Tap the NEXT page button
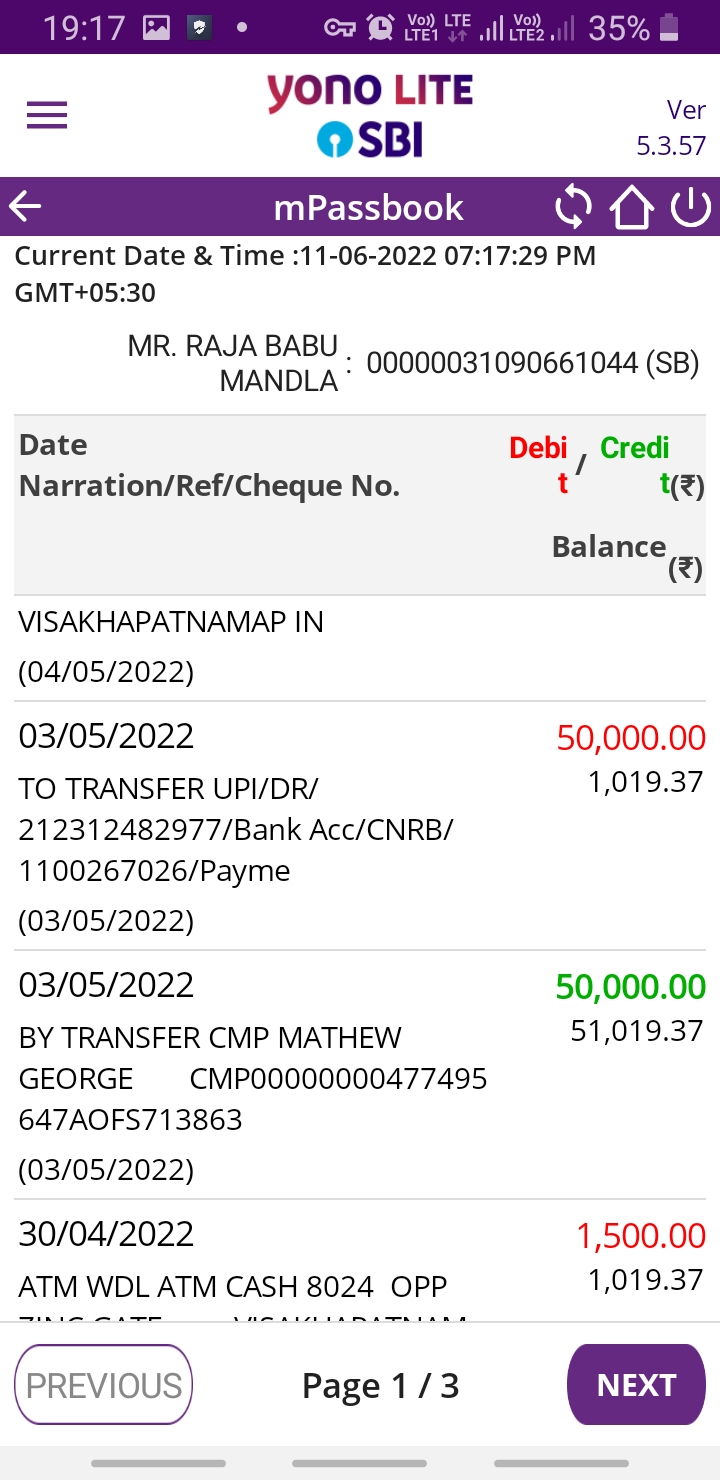The width and height of the screenshot is (720, 1480). [636, 1385]
